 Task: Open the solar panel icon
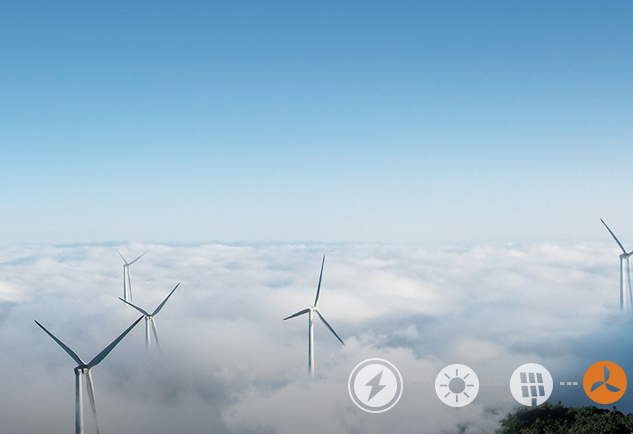point(531,384)
